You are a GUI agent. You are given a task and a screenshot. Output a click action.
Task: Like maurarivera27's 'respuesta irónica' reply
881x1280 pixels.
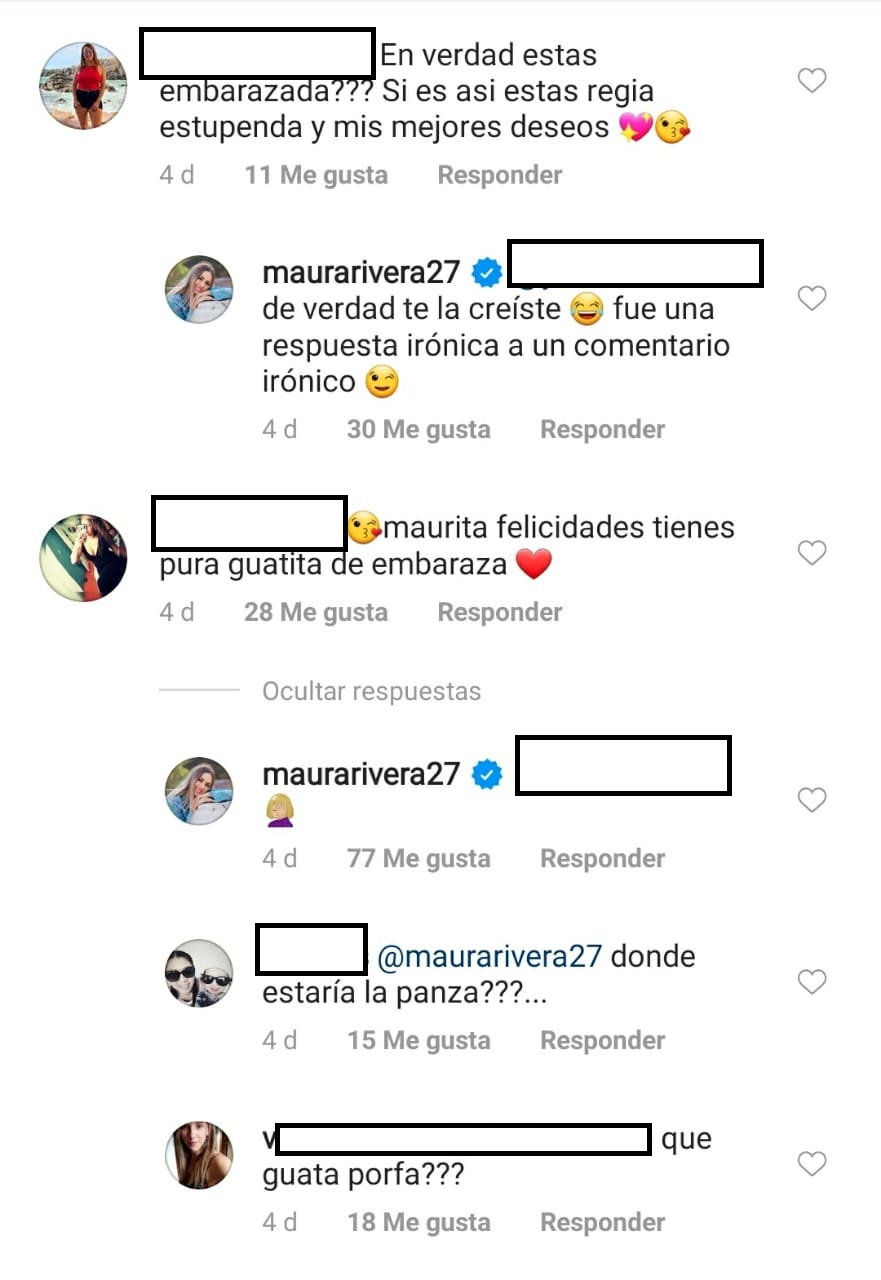812,298
